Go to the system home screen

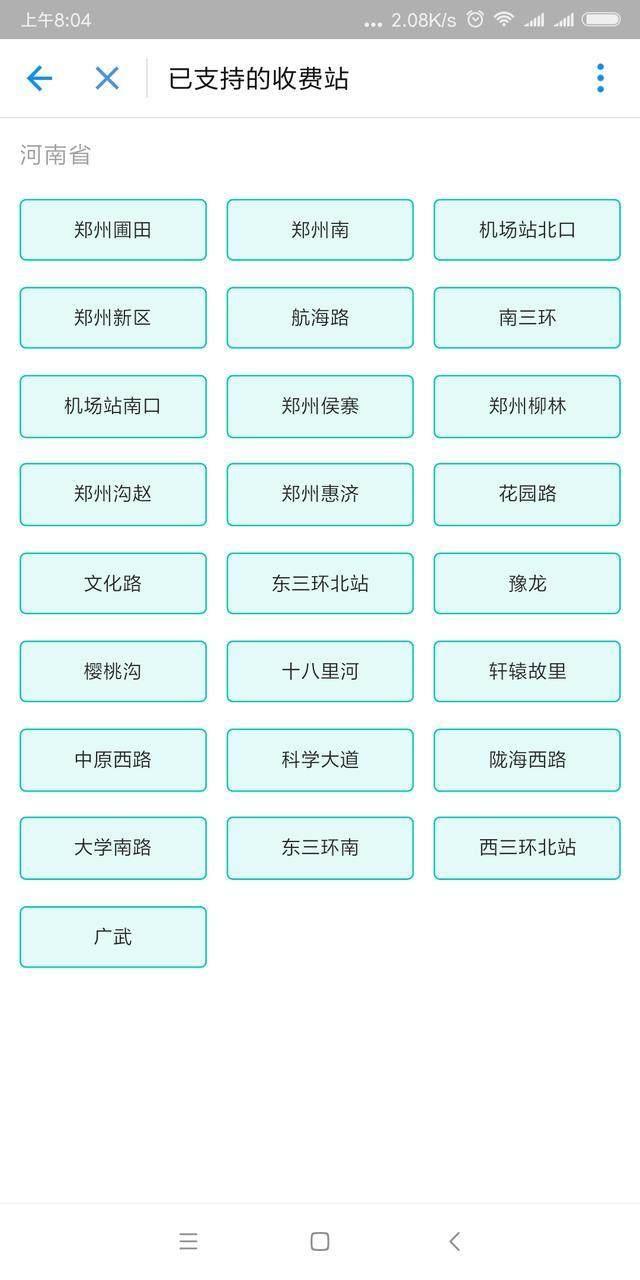point(320,1241)
